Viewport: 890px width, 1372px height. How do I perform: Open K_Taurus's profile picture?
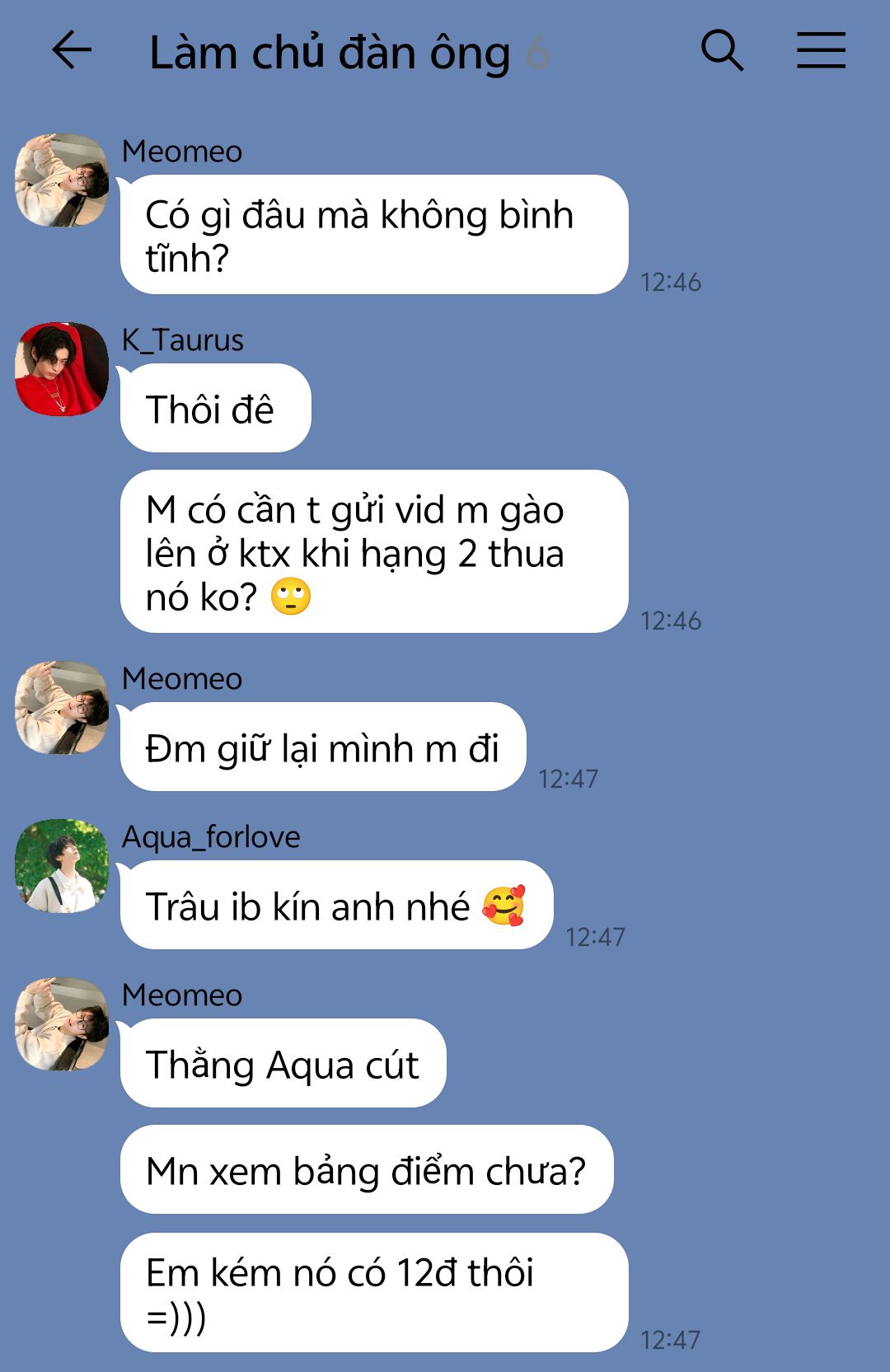pyautogui.click(x=62, y=369)
